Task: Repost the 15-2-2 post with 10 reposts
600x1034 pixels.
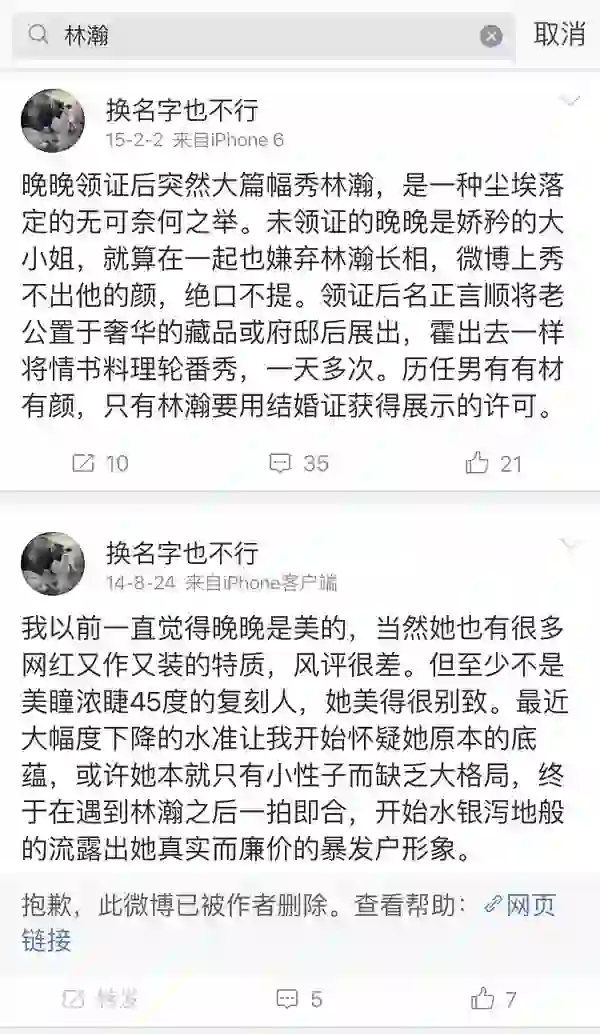Action: tap(100, 463)
